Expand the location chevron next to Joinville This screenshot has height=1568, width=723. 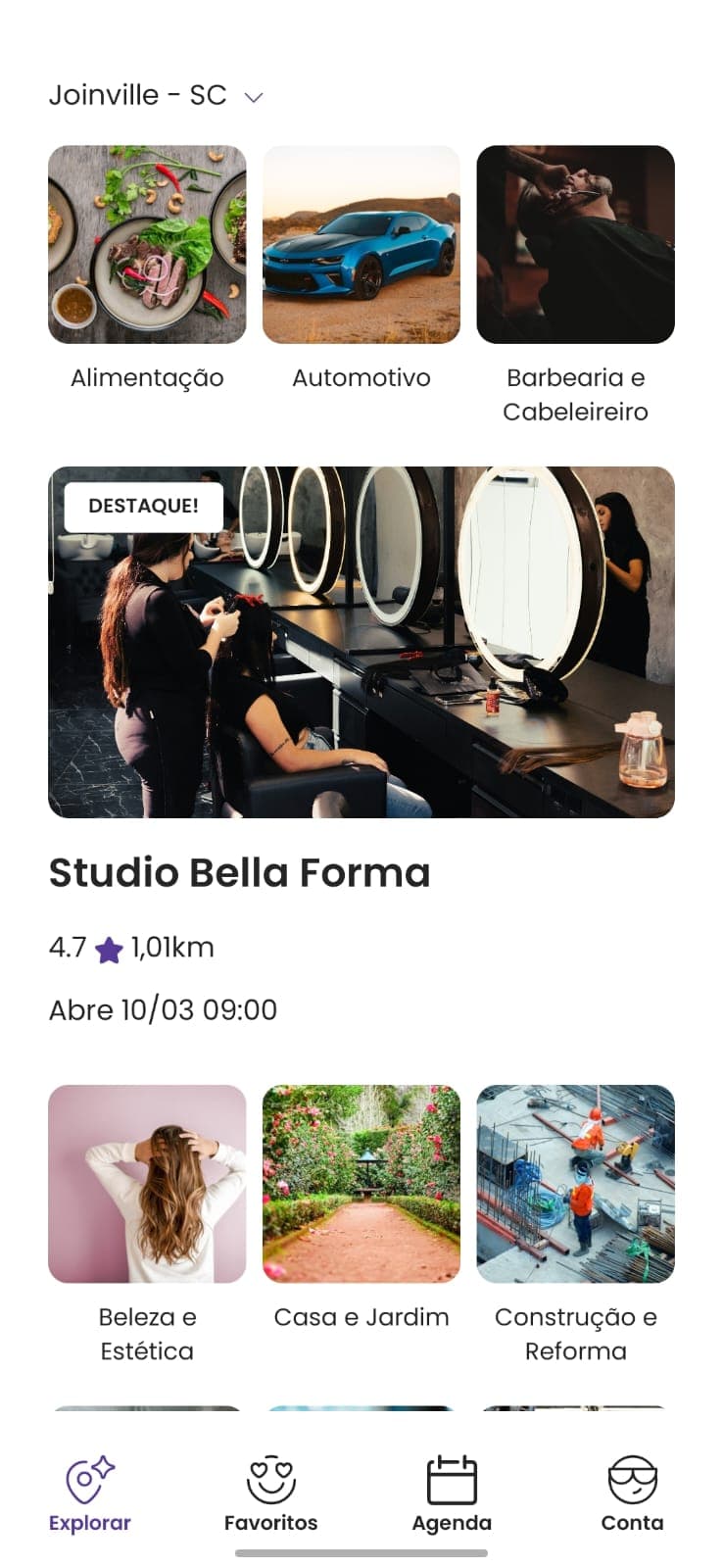tap(254, 96)
